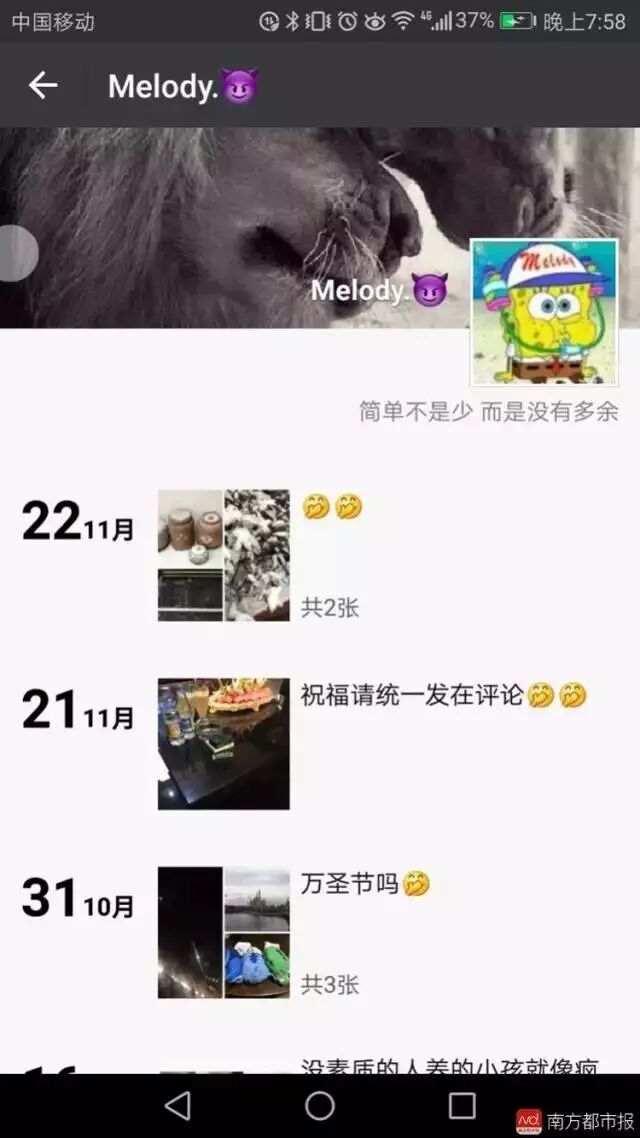
Task: Open recent apps from navigation bar
Action: [x=462, y=1105]
